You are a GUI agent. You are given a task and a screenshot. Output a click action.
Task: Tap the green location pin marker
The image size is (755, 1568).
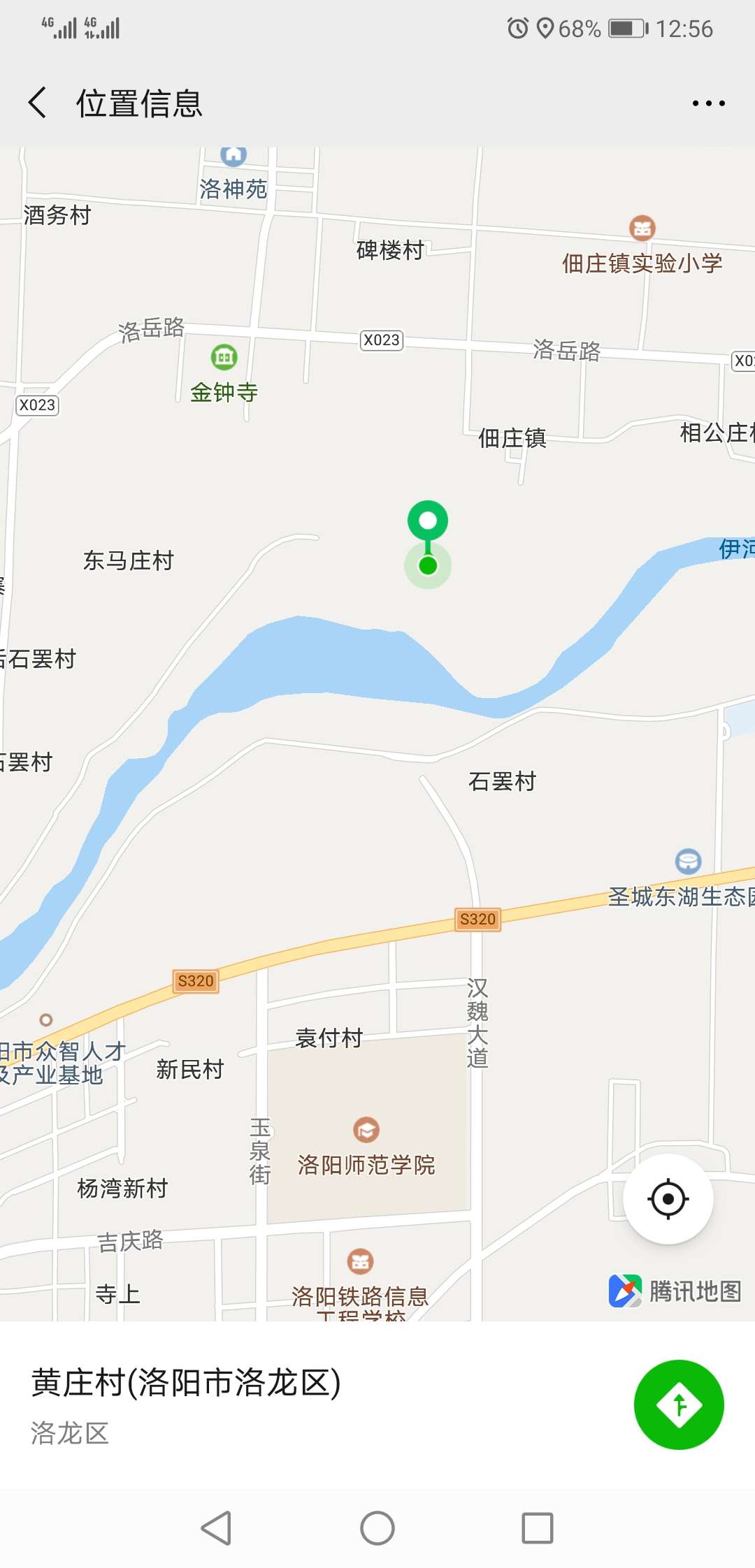(428, 523)
